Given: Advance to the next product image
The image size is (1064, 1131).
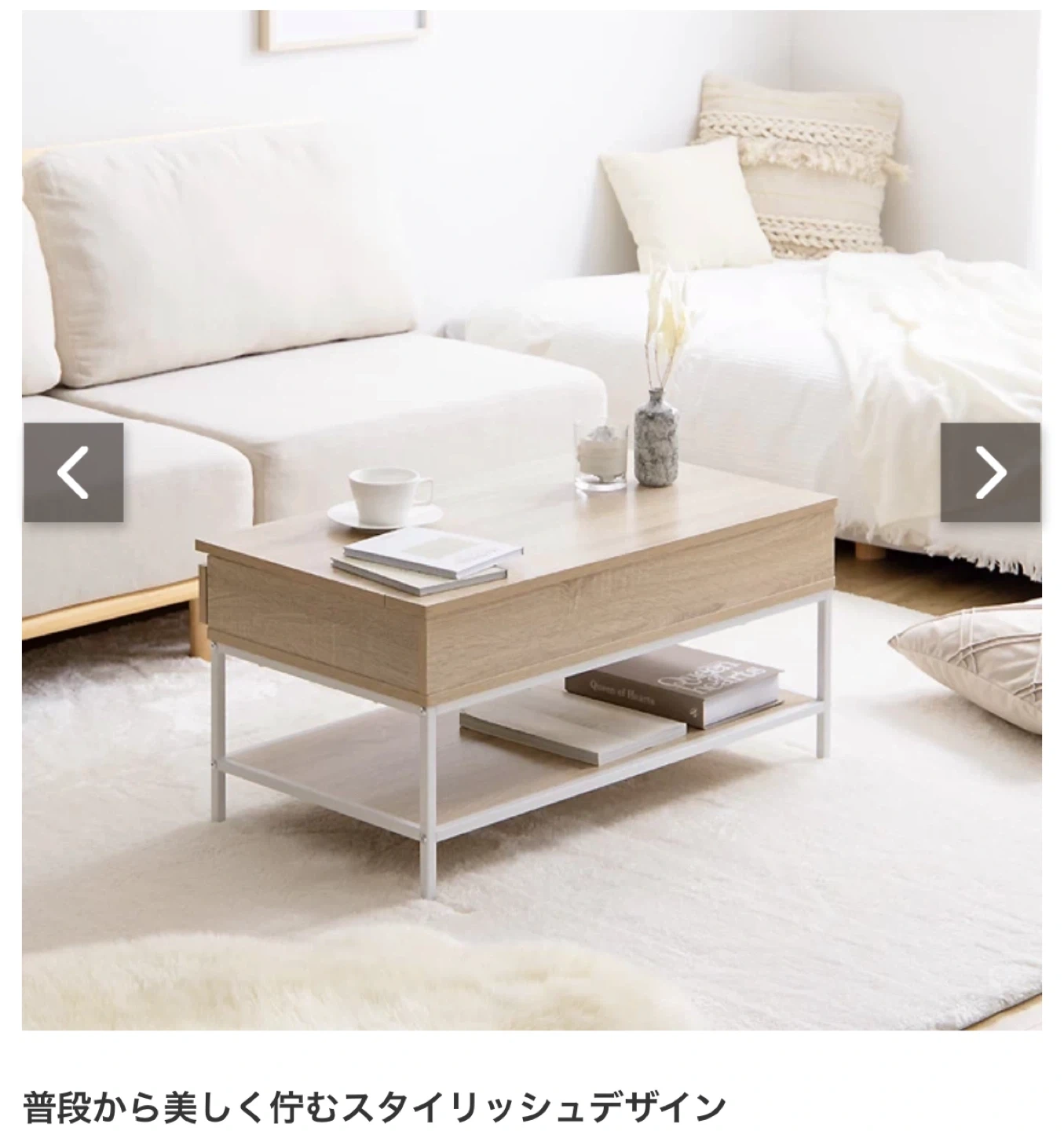Looking at the screenshot, I should [x=990, y=473].
